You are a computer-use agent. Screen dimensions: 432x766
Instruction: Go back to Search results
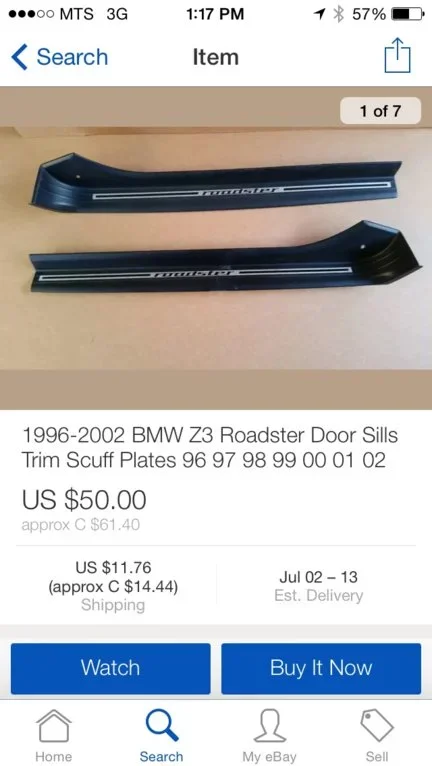click(59, 57)
